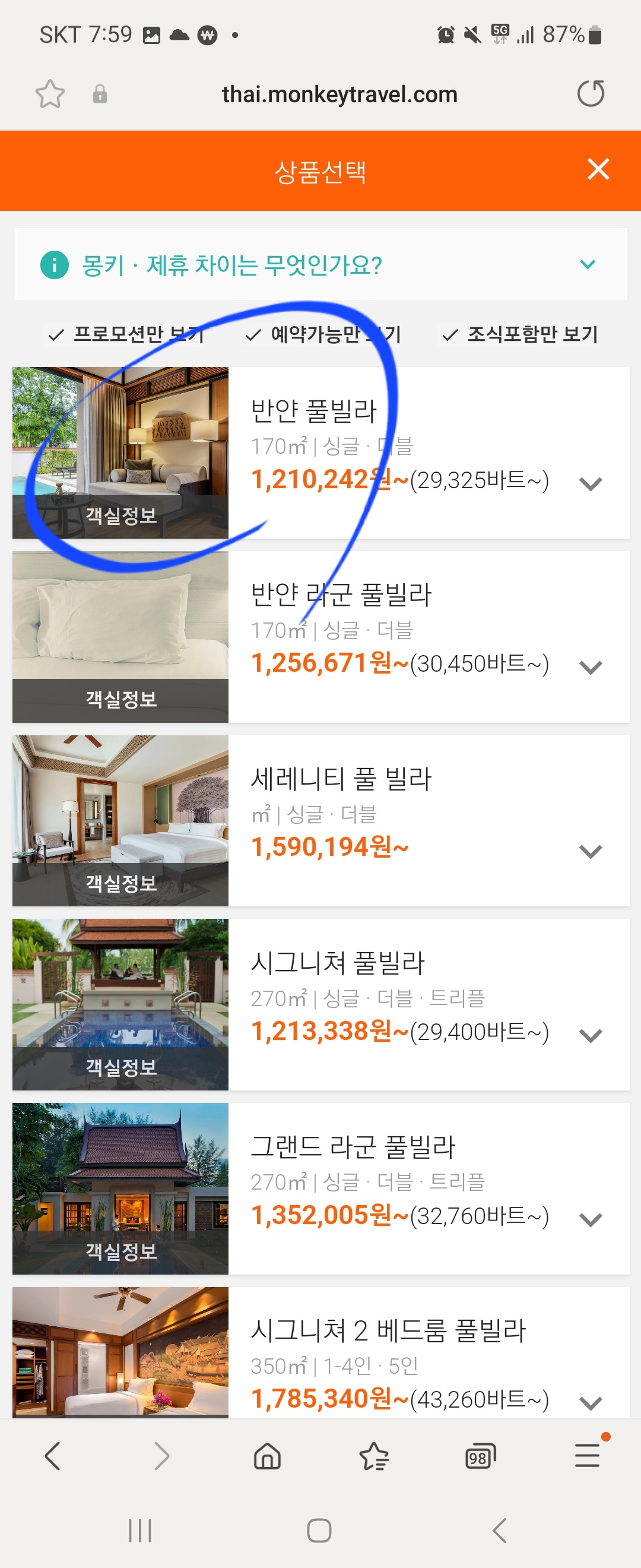Toggle 예약가능만 보기 filter
641x1568 pixels.
(x=323, y=334)
